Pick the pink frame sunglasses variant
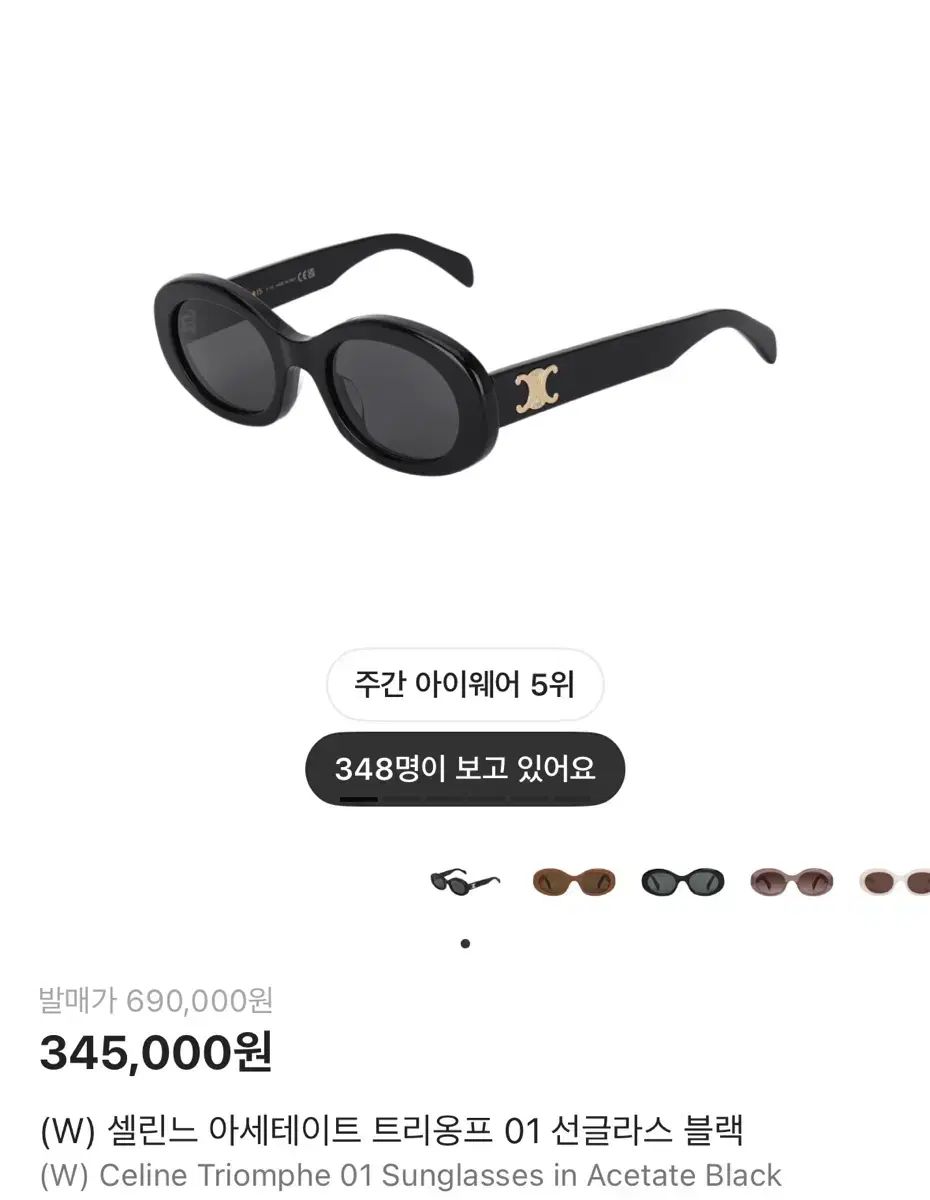This screenshot has height=1200, width=930. pos(792,882)
